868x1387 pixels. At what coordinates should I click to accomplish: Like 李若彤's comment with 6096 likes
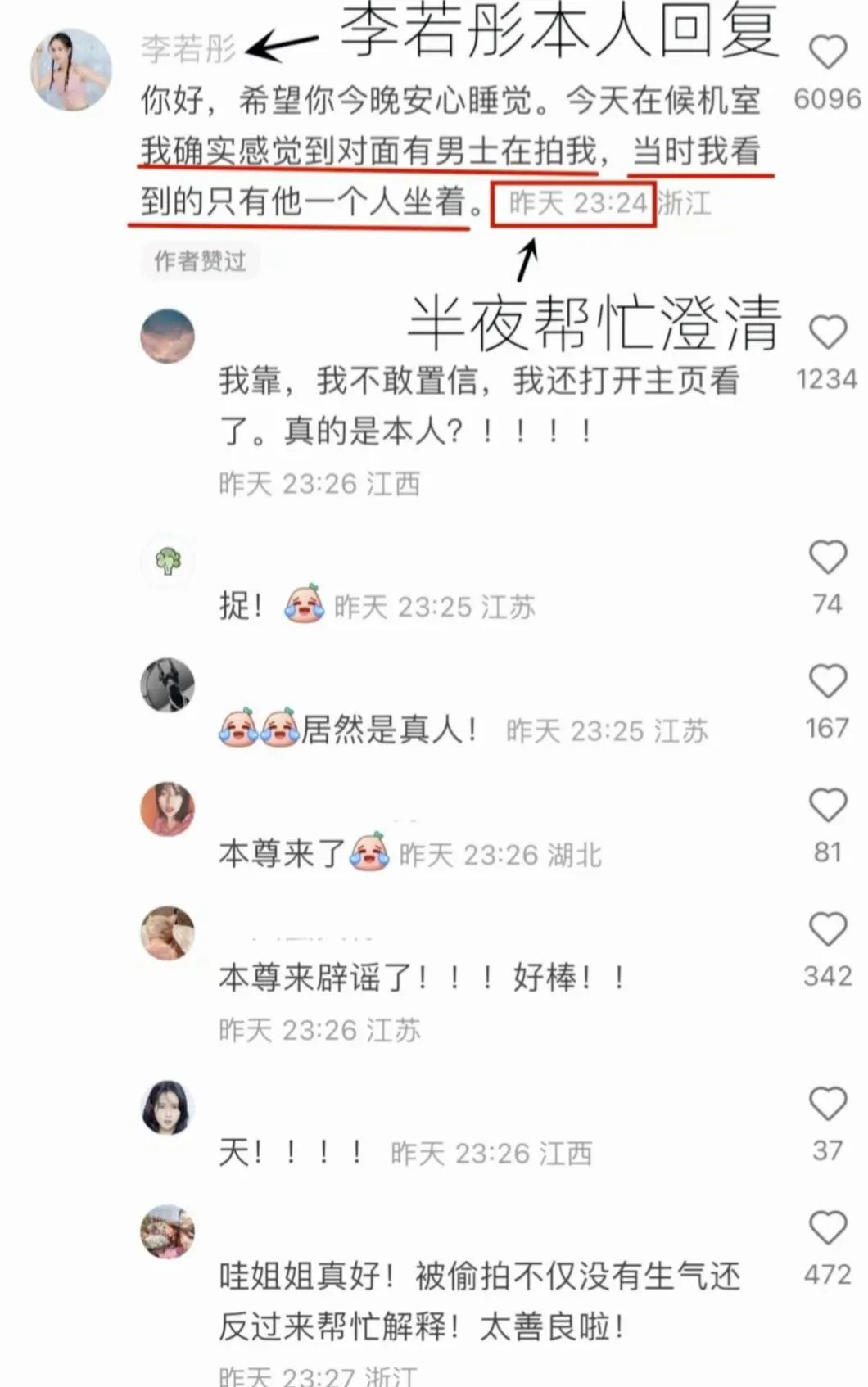tap(827, 52)
